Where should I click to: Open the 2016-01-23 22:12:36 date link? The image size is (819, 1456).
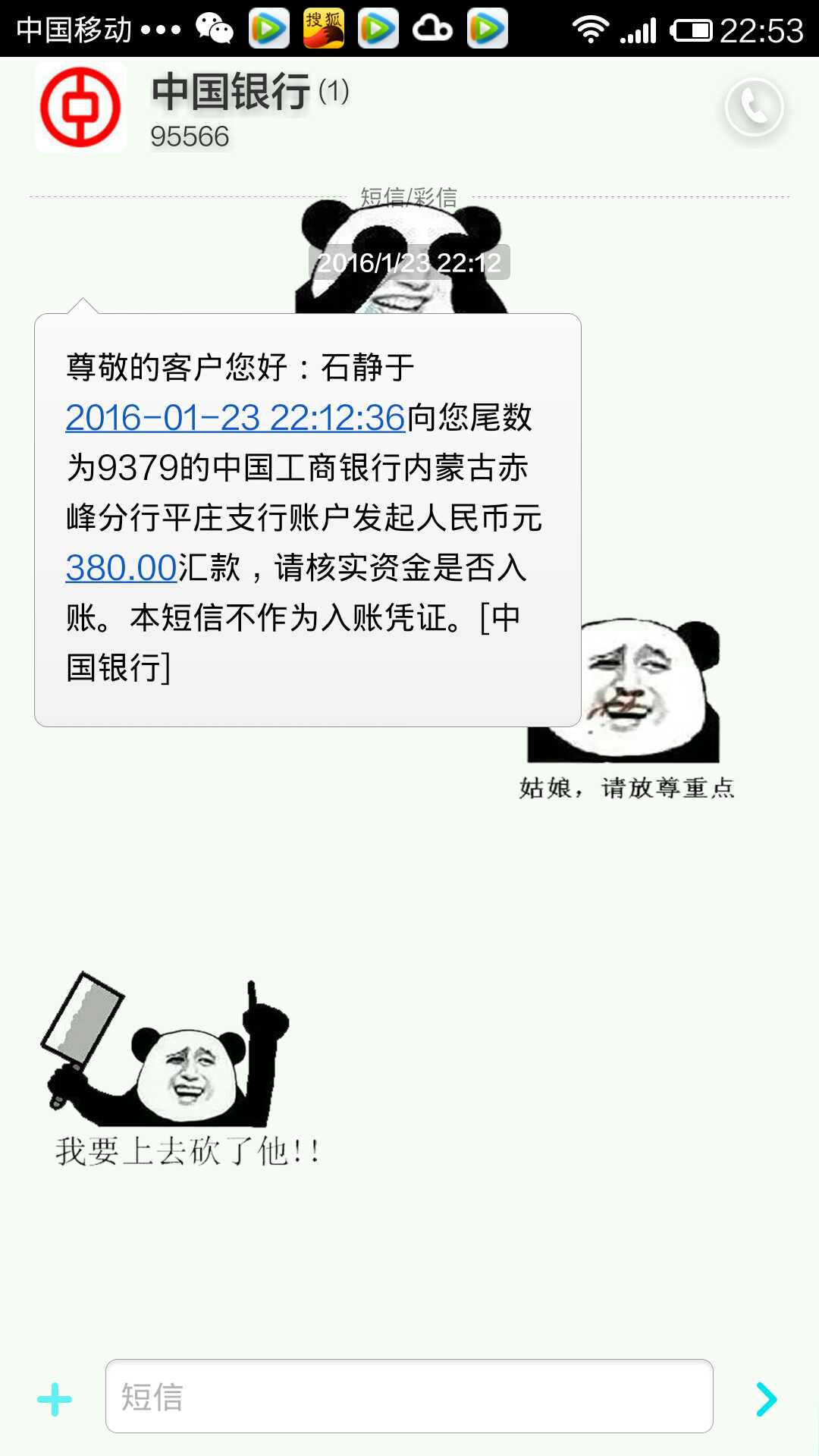click(235, 418)
